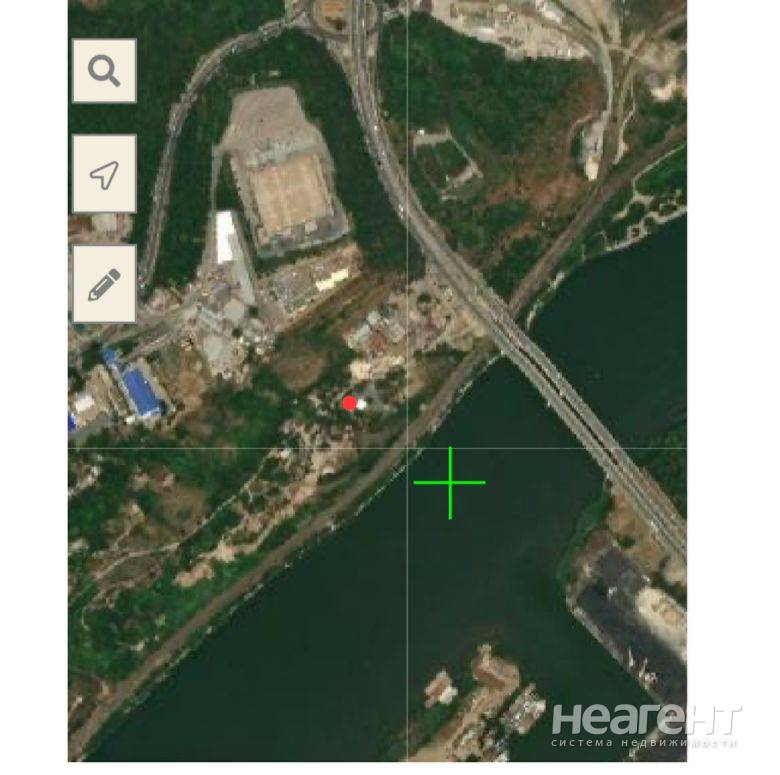This screenshot has height=775, width=780.
Task: Center map on my location
Action: pos(104,175)
